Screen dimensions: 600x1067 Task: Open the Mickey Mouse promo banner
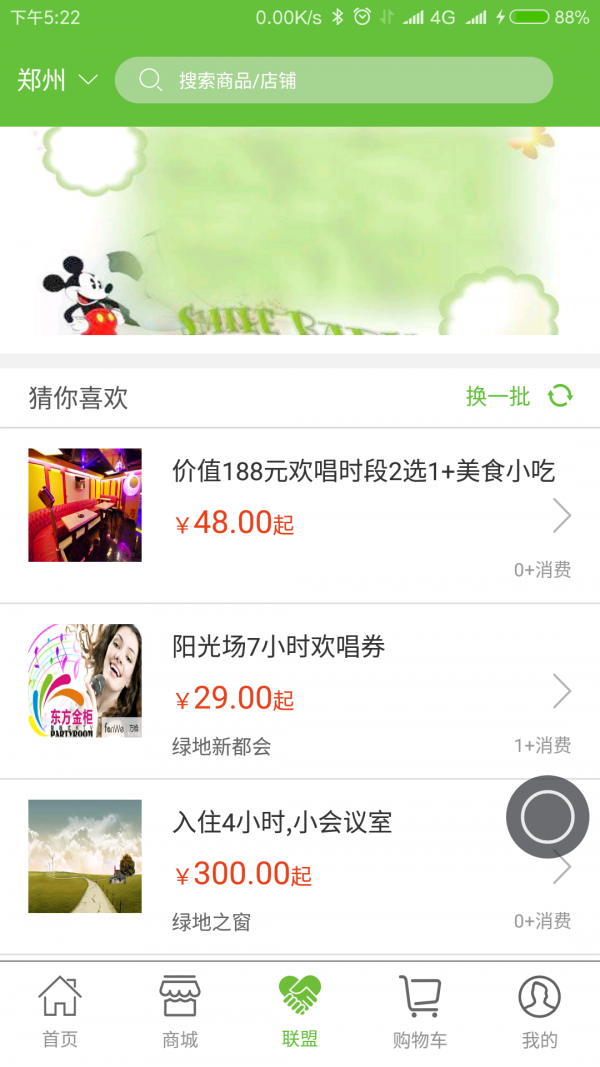pos(300,232)
